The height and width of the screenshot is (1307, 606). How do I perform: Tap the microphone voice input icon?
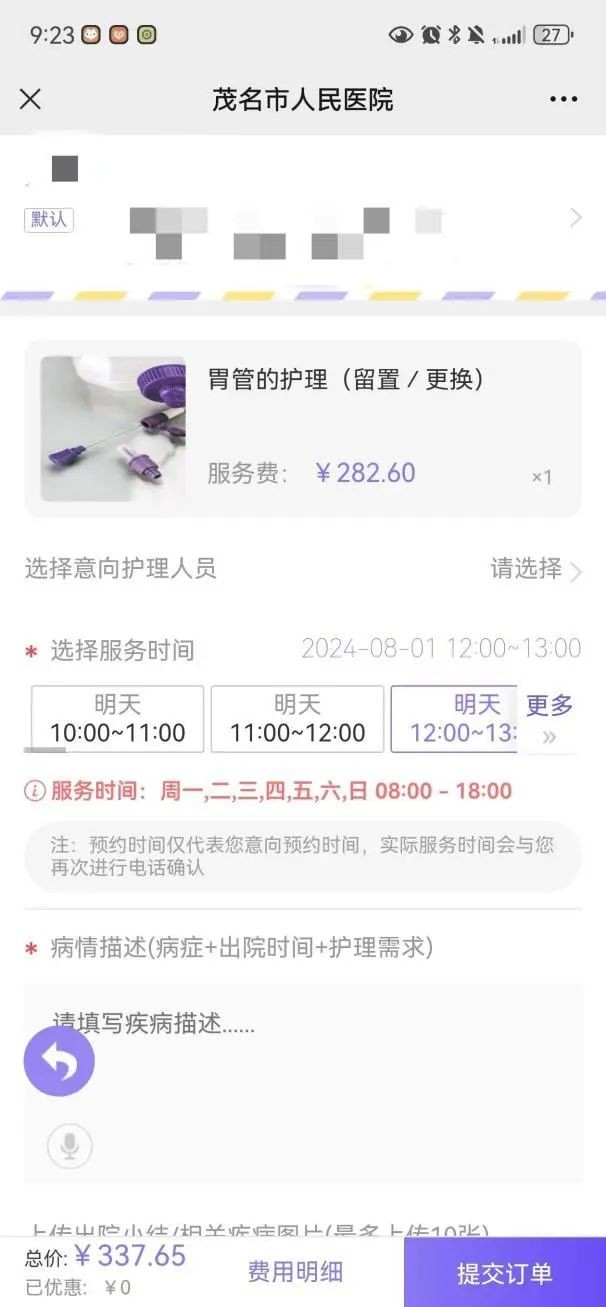point(69,1146)
